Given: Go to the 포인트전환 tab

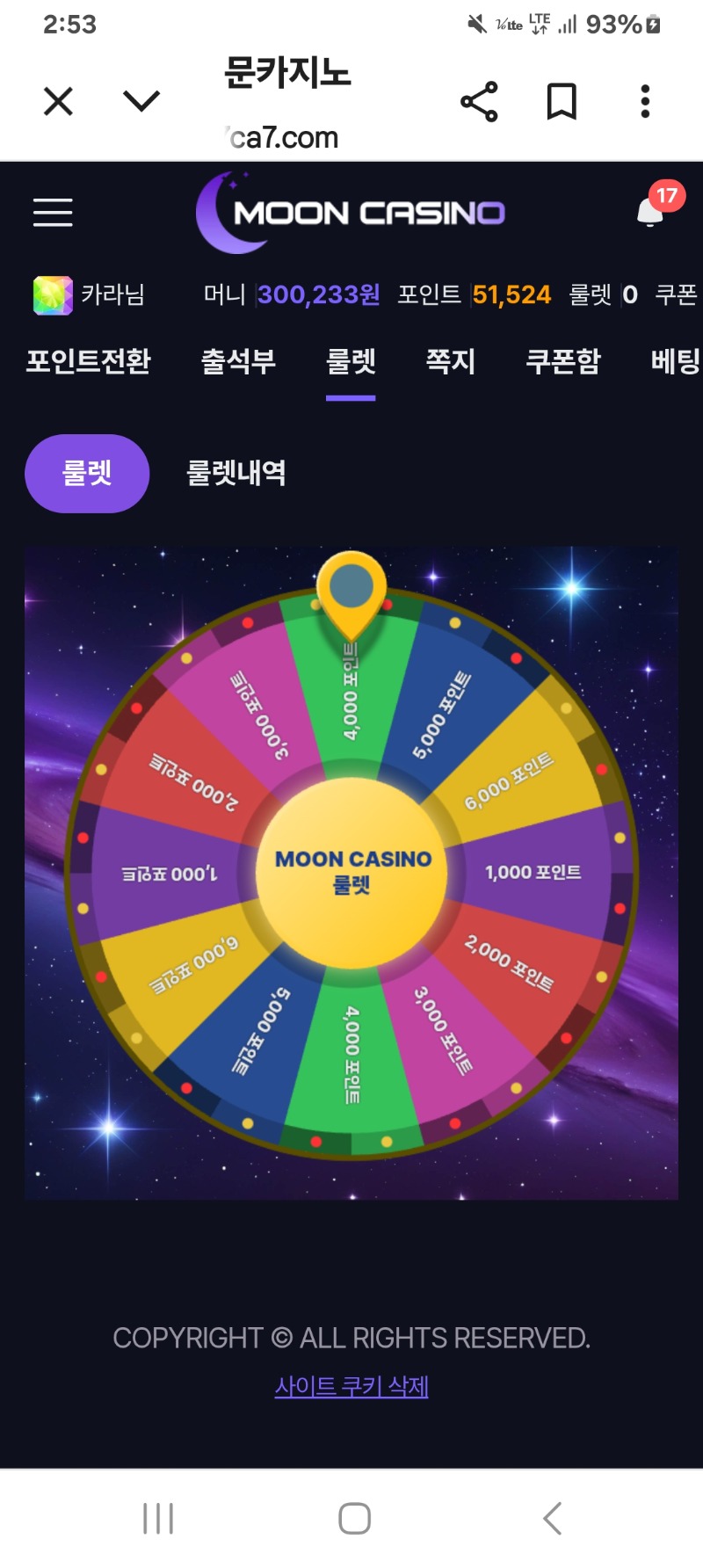Looking at the screenshot, I should pyautogui.click(x=88, y=361).
